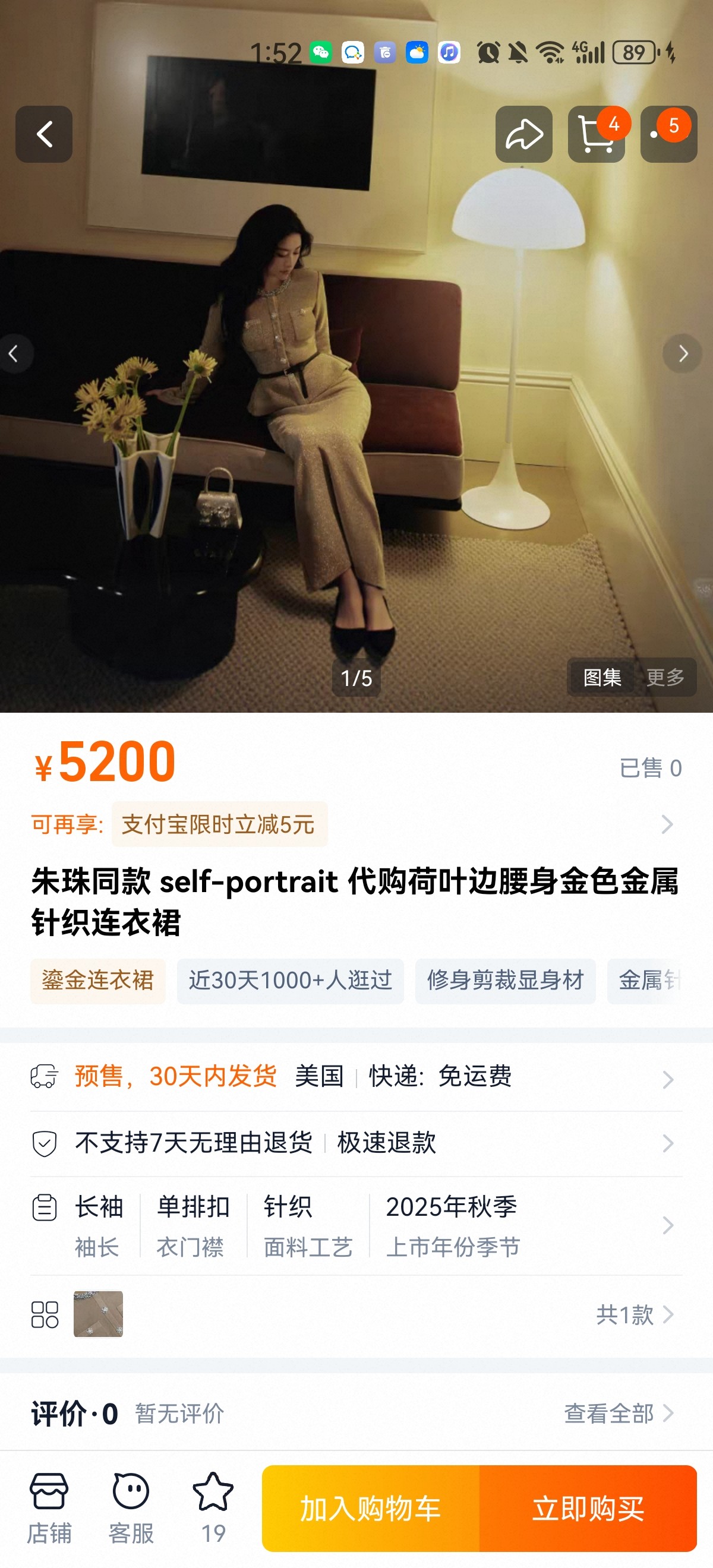Show the previous product image
The image size is (713, 1568).
tap(15, 353)
